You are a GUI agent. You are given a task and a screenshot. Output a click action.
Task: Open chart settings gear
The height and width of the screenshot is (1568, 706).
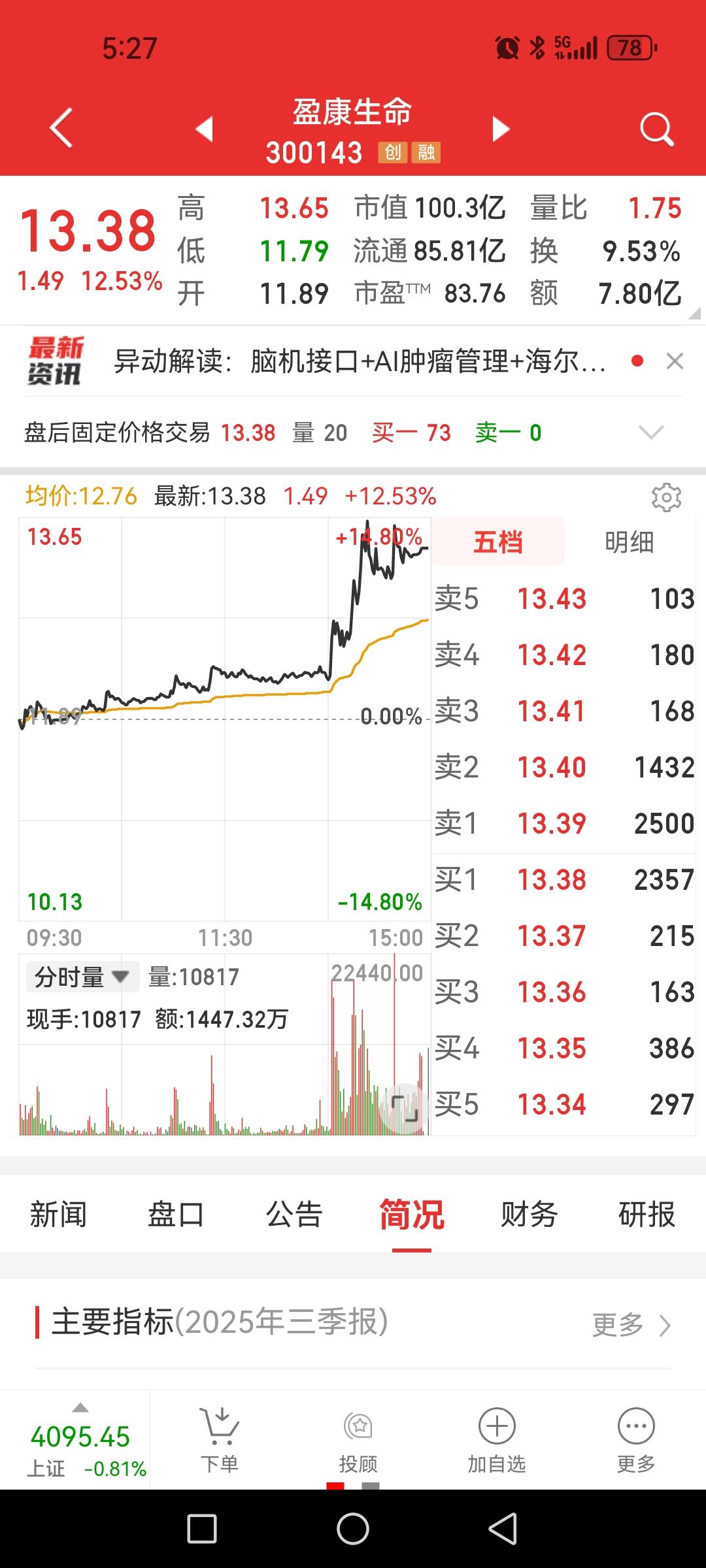[666, 498]
